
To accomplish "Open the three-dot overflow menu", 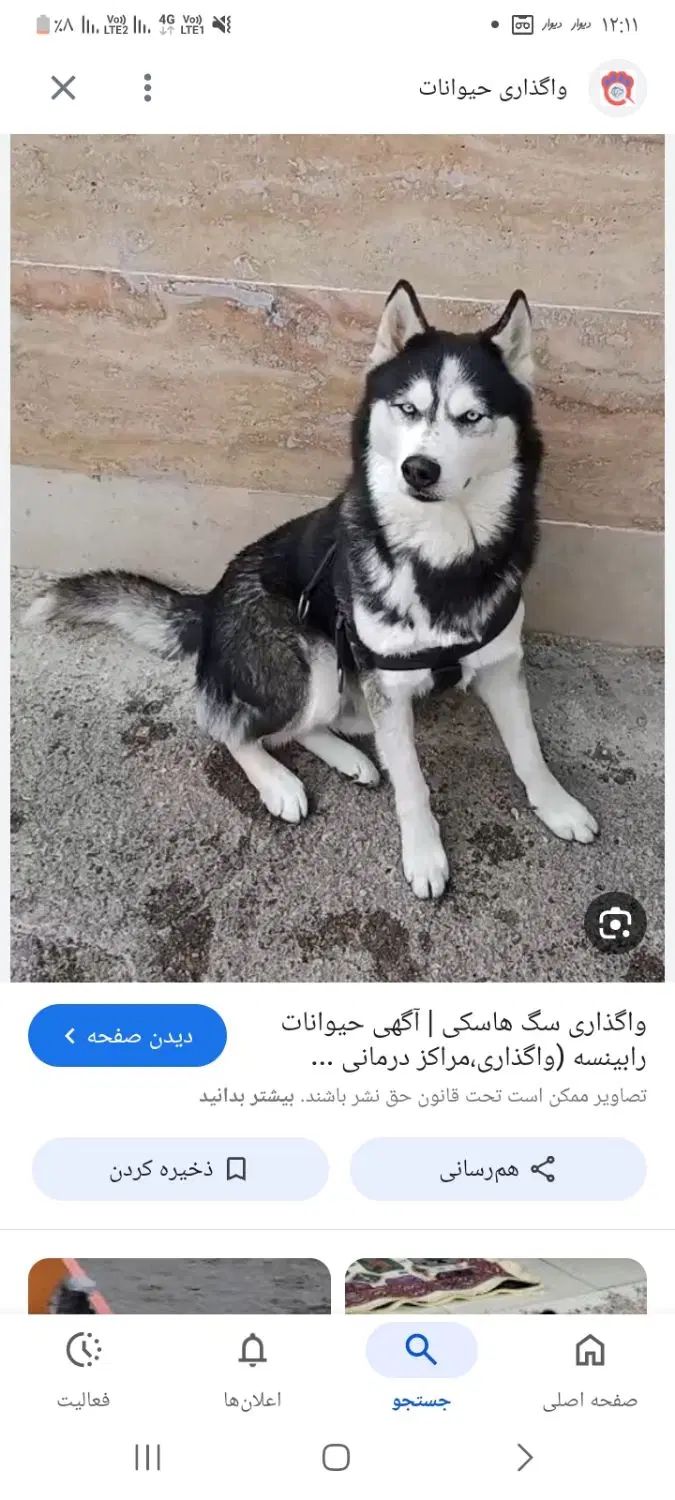I will coord(147,88).
